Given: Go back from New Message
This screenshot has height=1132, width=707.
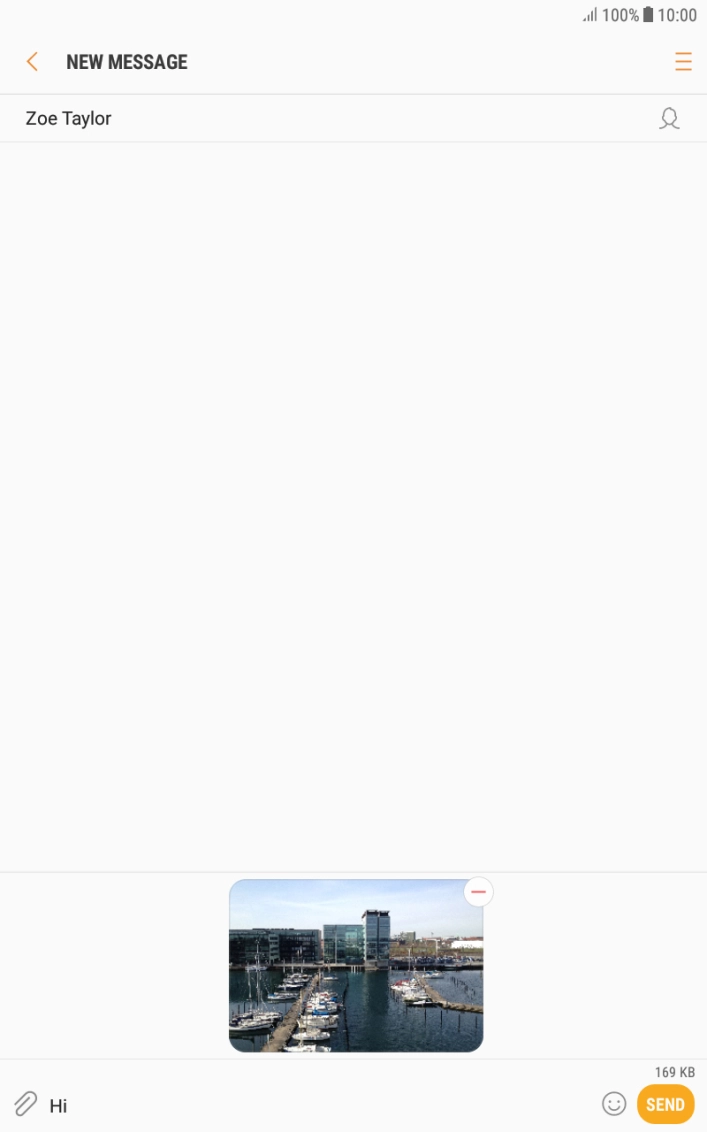Looking at the screenshot, I should (32, 62).
